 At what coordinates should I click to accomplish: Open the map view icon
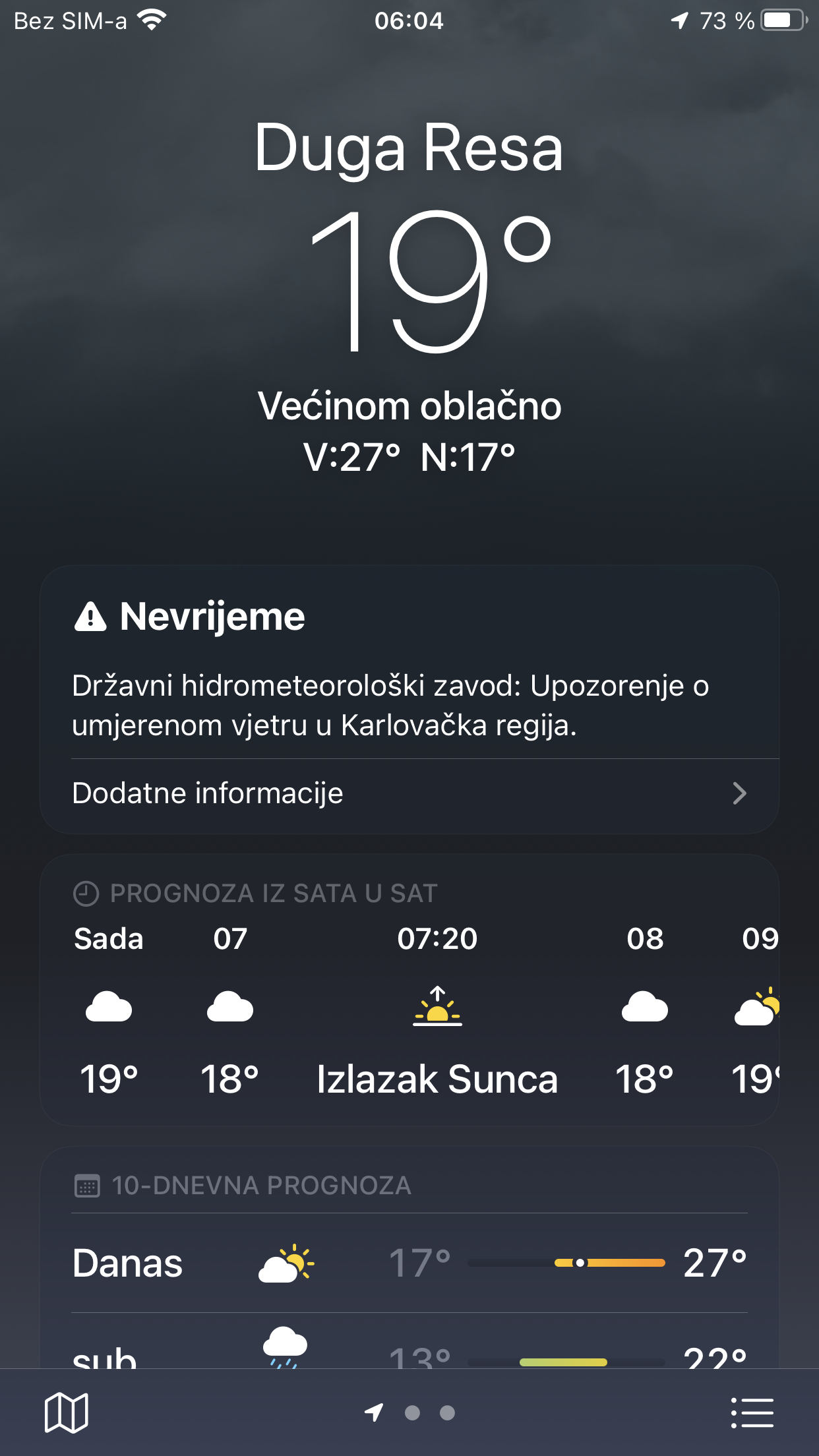66,1412
